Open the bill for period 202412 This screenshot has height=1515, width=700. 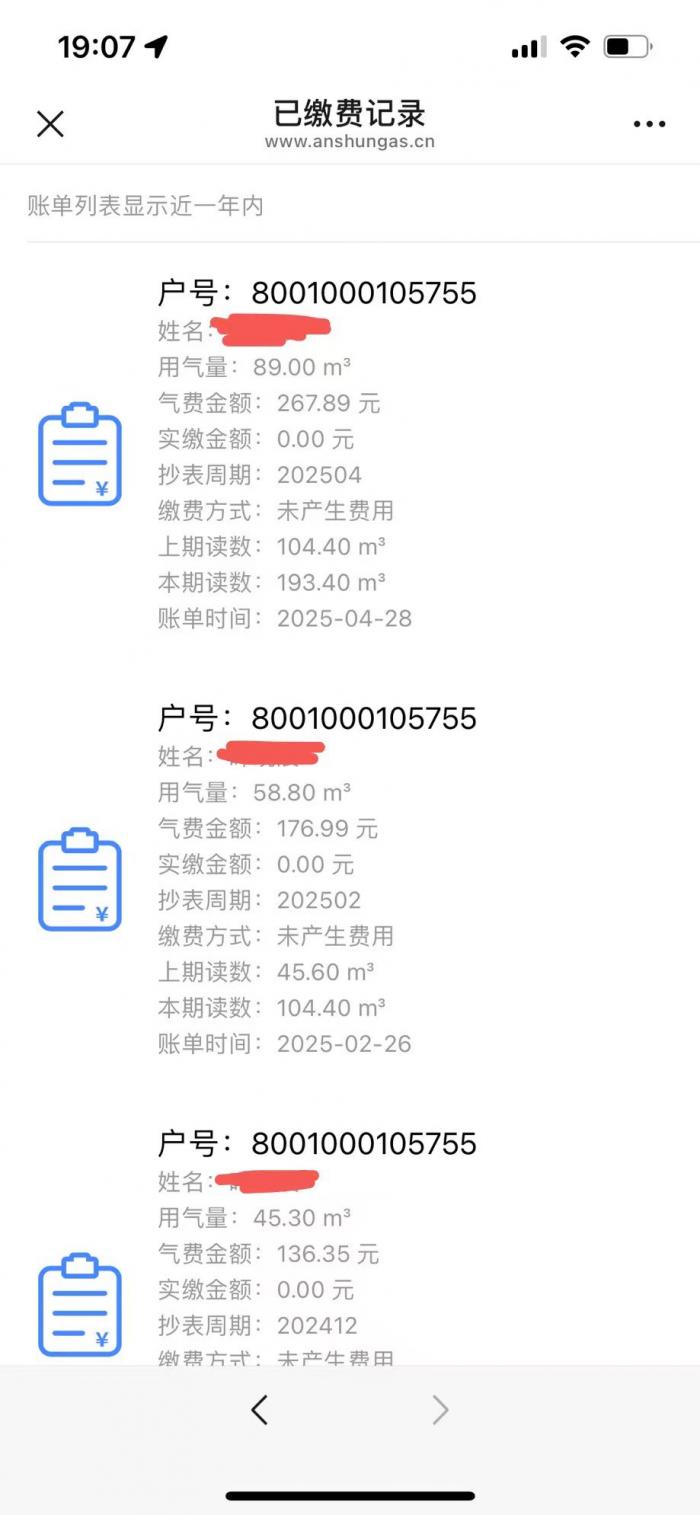(350, 1243)
